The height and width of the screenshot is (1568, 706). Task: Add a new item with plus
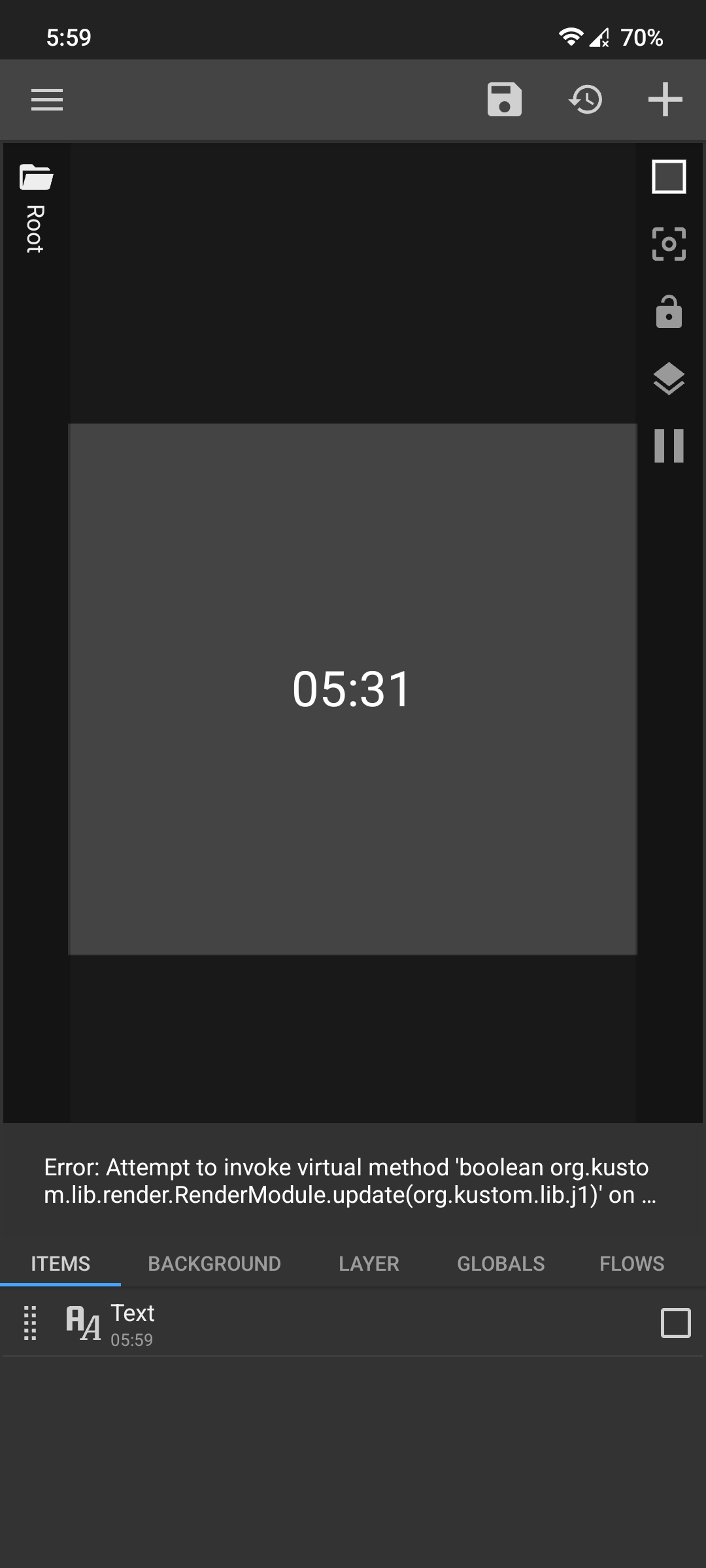coord(665,100)
